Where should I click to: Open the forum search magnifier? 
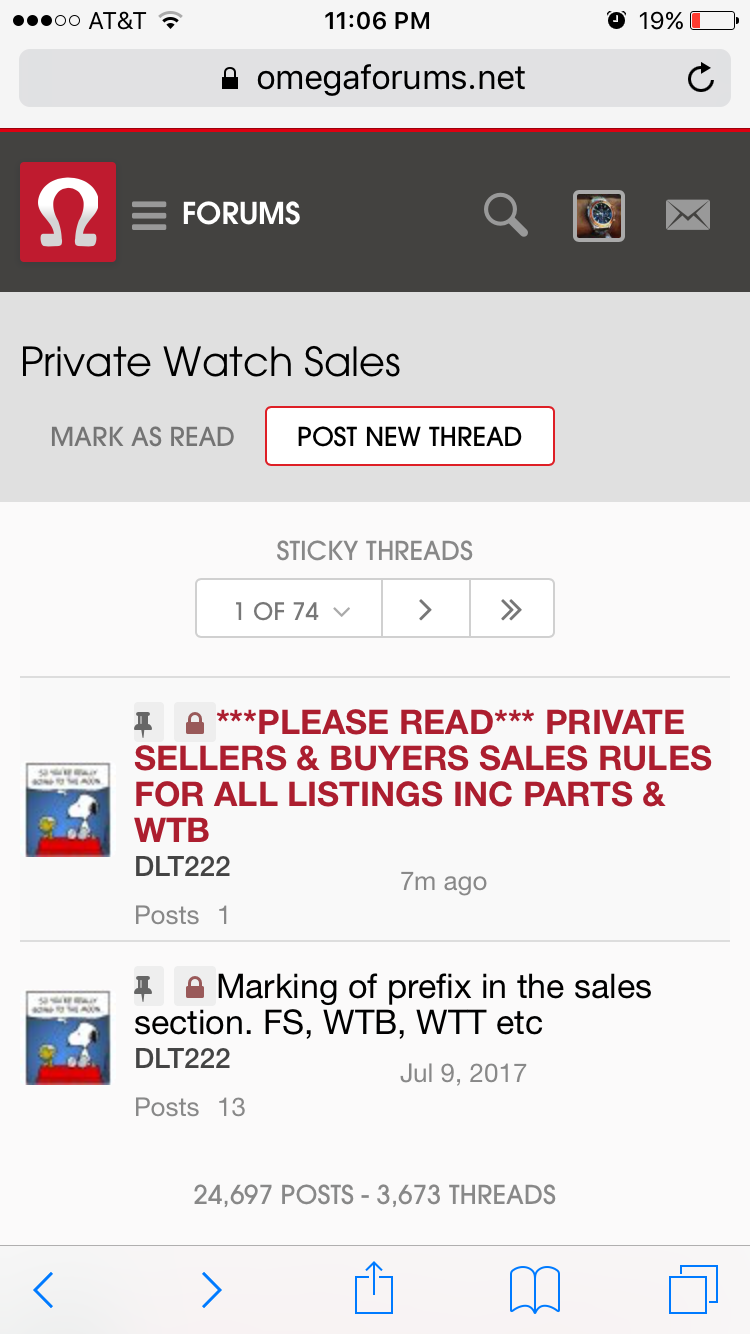(505, 214)
